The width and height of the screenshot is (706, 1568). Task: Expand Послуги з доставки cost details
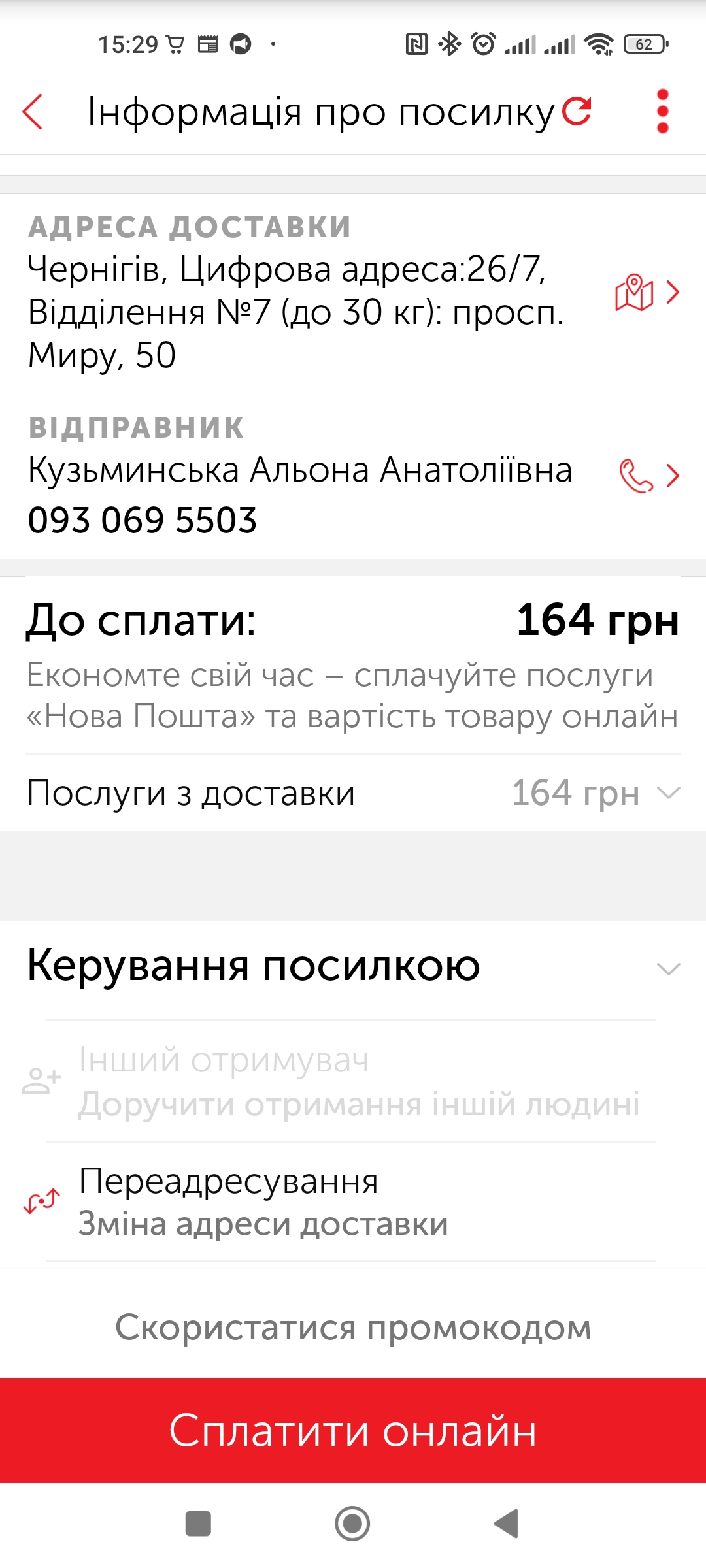point(353,793)
